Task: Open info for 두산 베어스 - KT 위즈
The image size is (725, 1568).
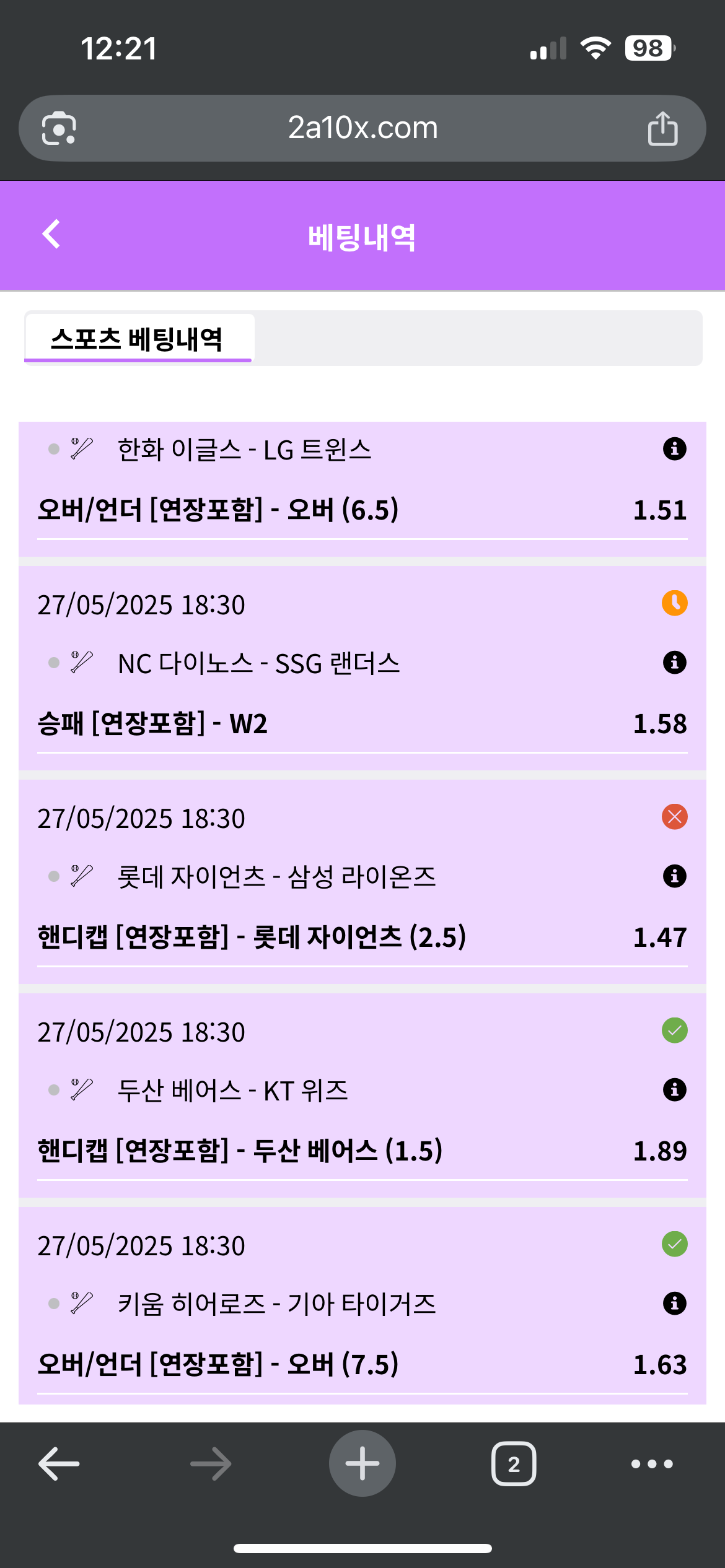Action: [x=674, y=1090]
